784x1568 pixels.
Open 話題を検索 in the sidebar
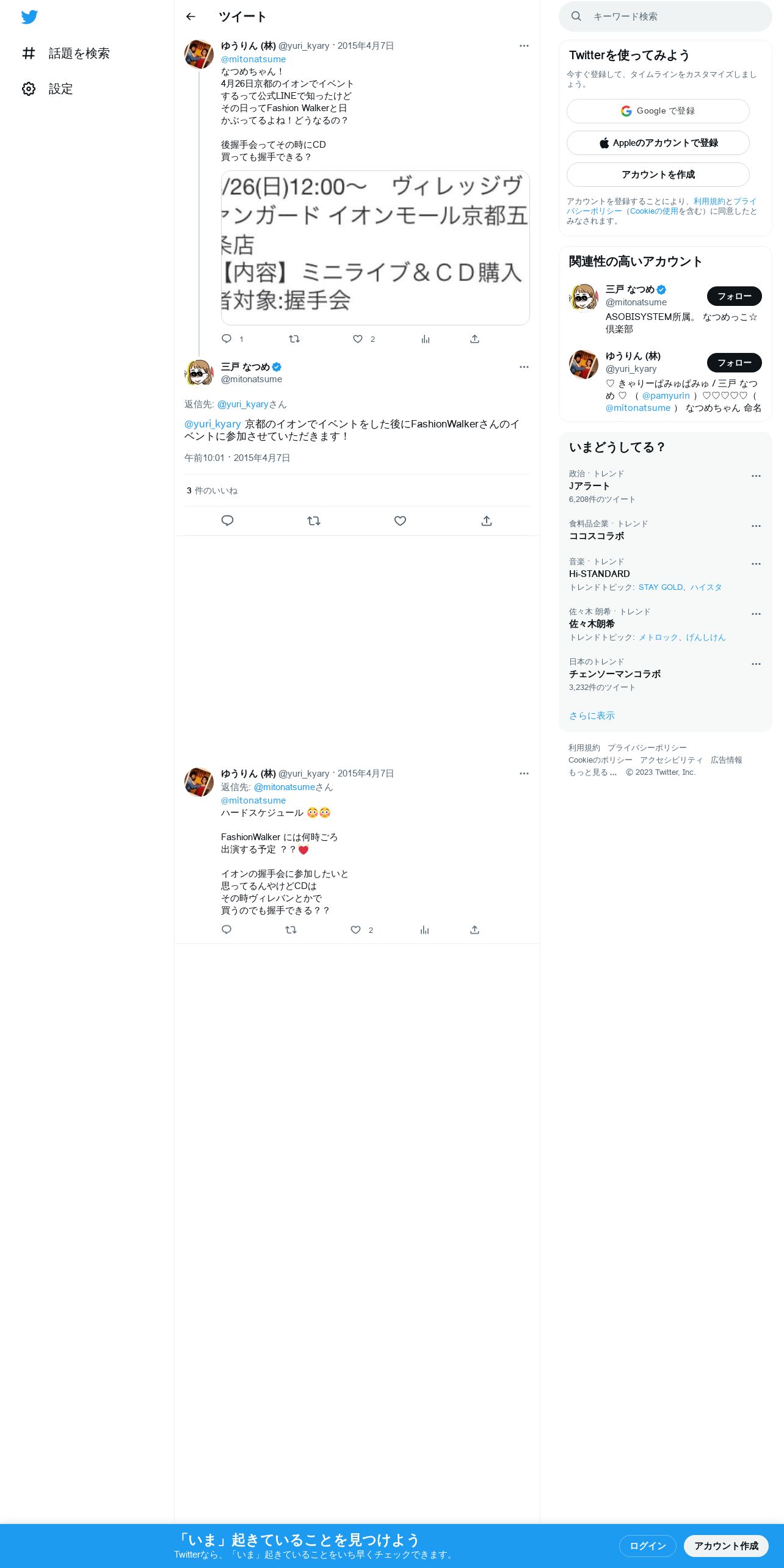67,54
